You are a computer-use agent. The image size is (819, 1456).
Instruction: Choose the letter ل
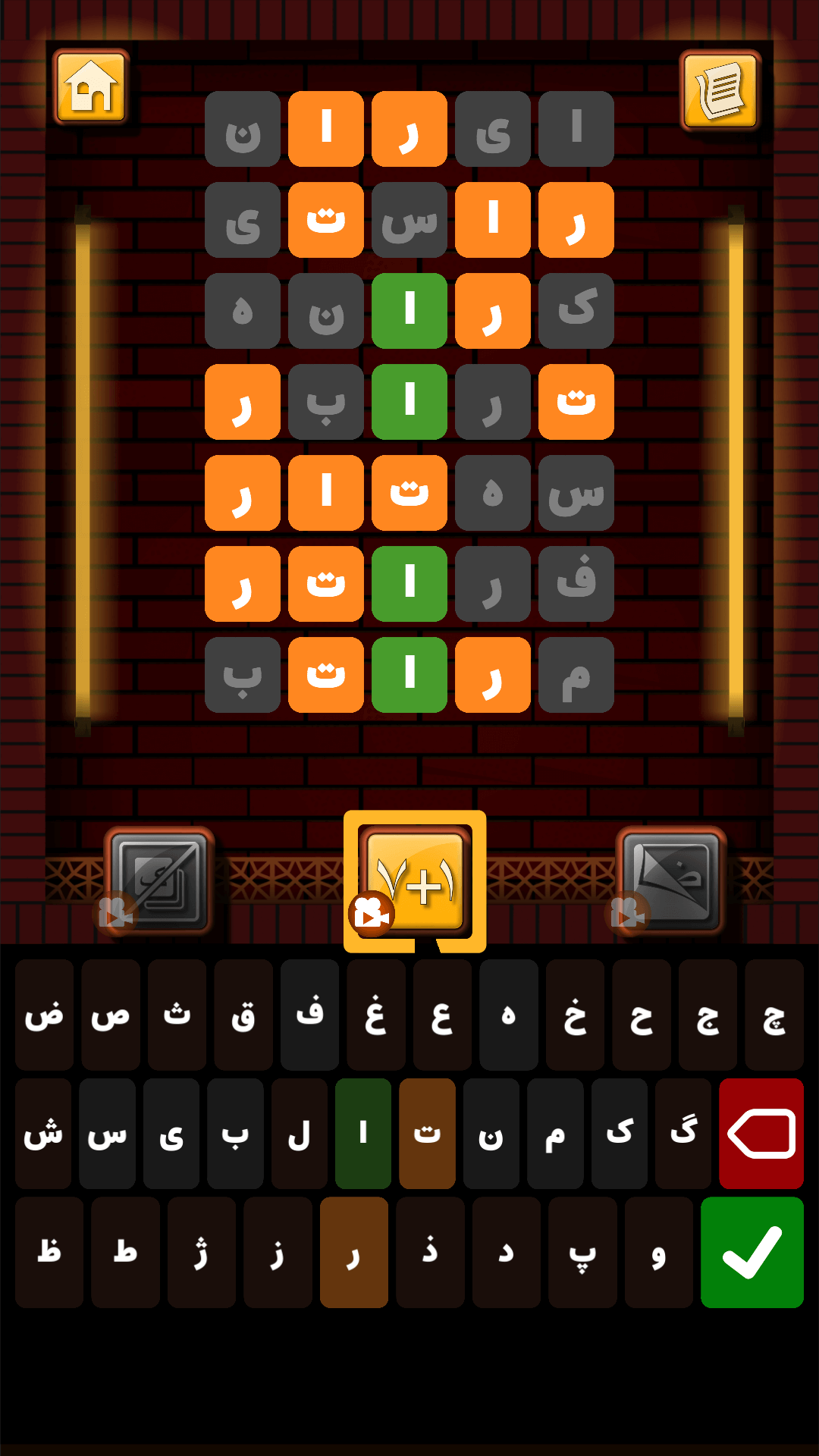[x=299, y=1133]
